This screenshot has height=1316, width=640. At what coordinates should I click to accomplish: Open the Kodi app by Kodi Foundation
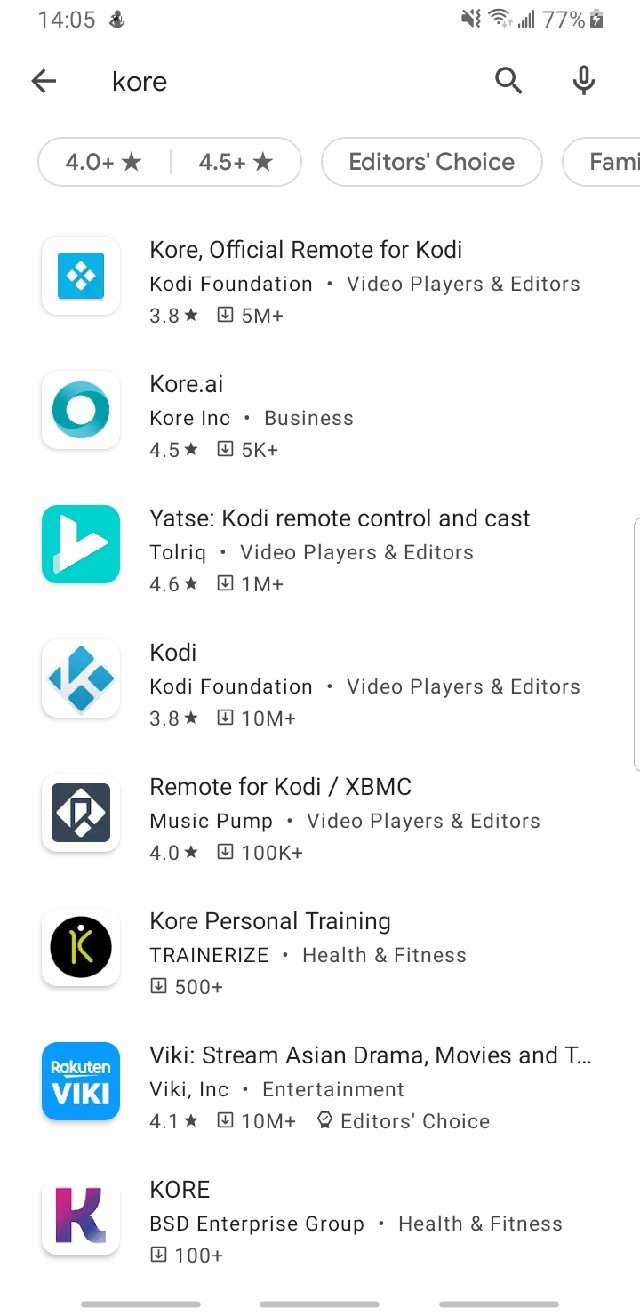320,685
